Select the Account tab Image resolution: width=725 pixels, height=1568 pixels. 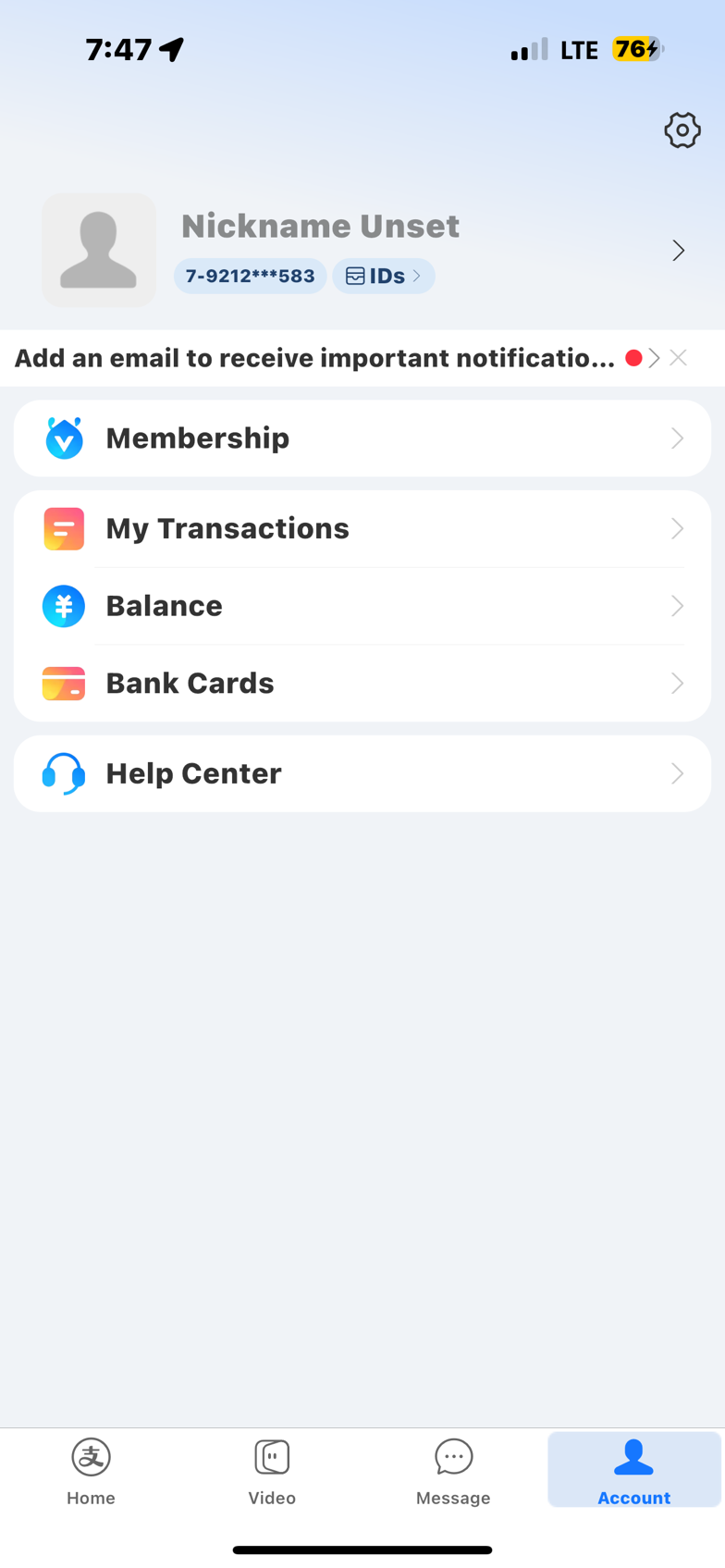tap(633, 1471)
